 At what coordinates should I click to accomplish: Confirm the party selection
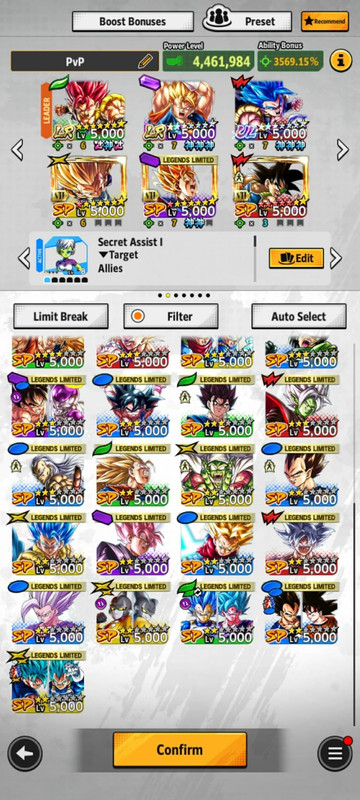coord(179,749)
